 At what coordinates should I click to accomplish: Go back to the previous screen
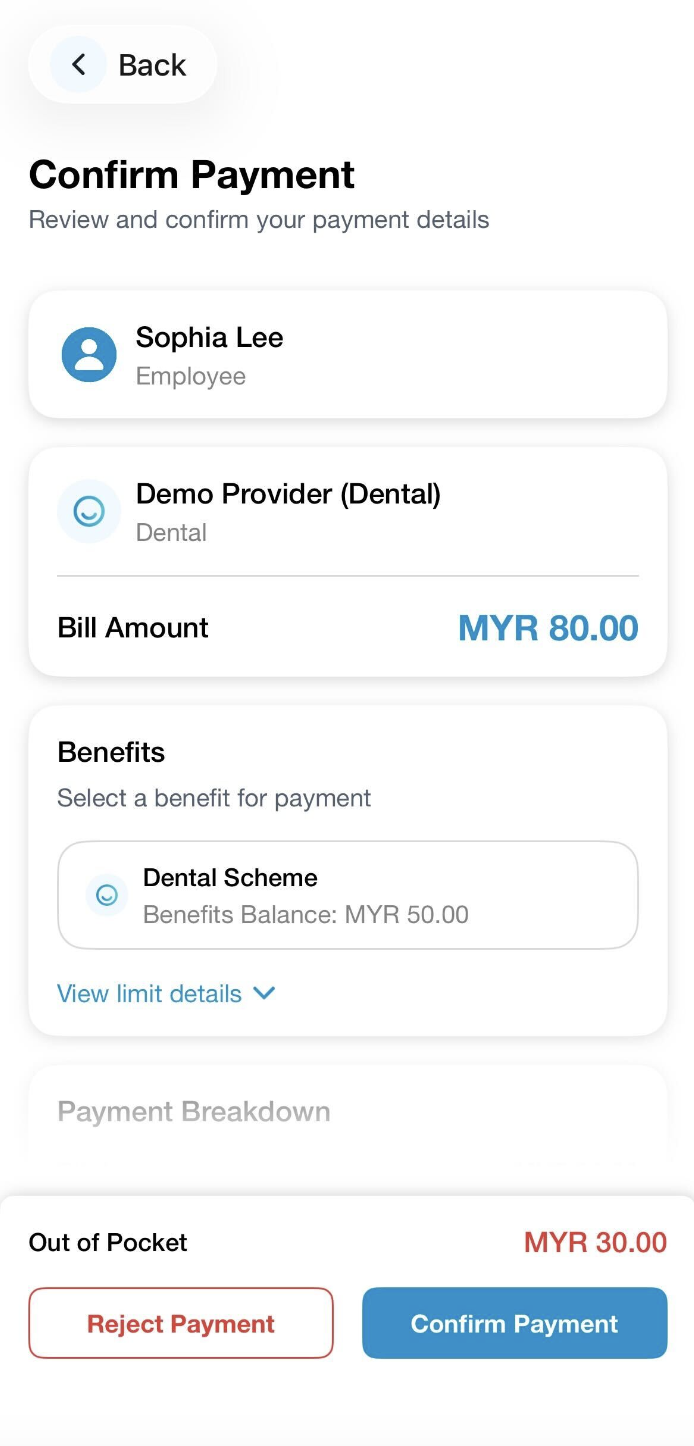click(122, 65)
